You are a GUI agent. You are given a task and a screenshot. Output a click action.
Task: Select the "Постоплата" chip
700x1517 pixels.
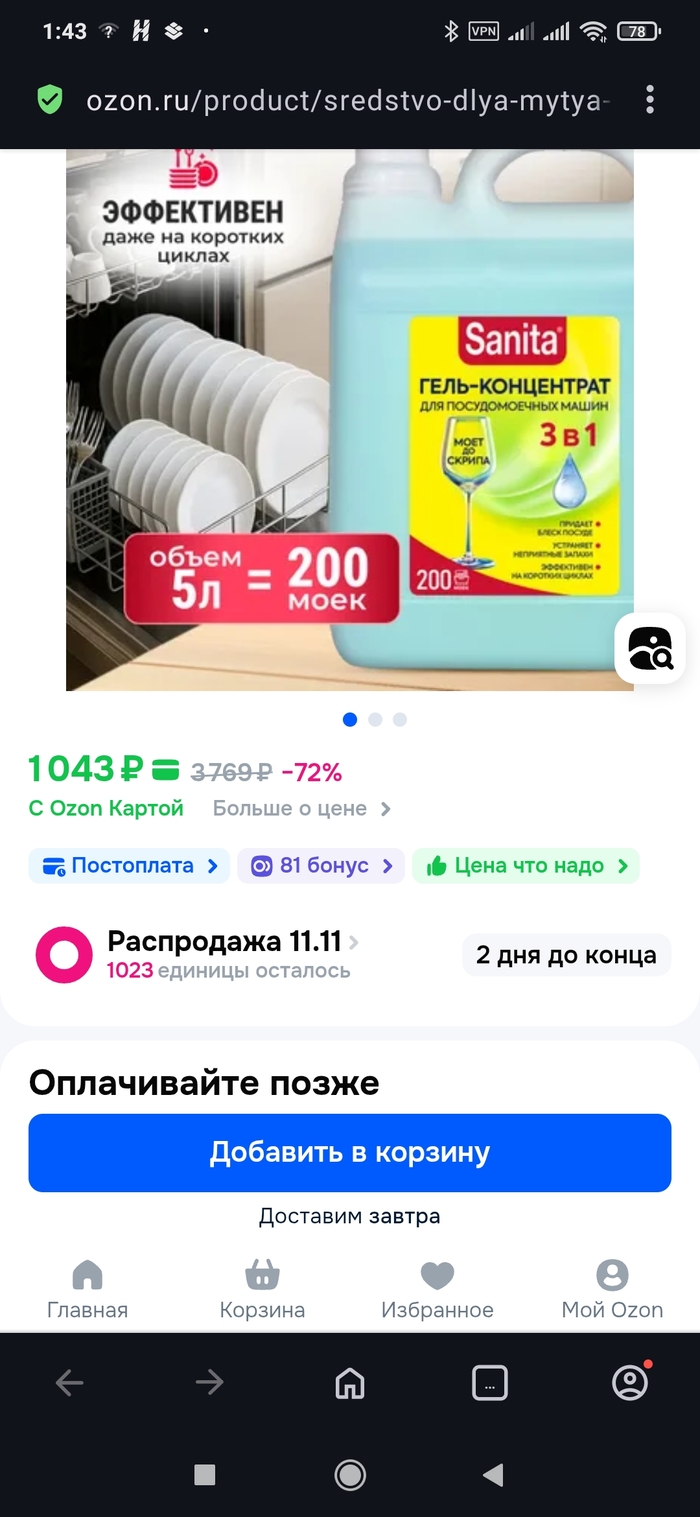click(x=129, y=866)
